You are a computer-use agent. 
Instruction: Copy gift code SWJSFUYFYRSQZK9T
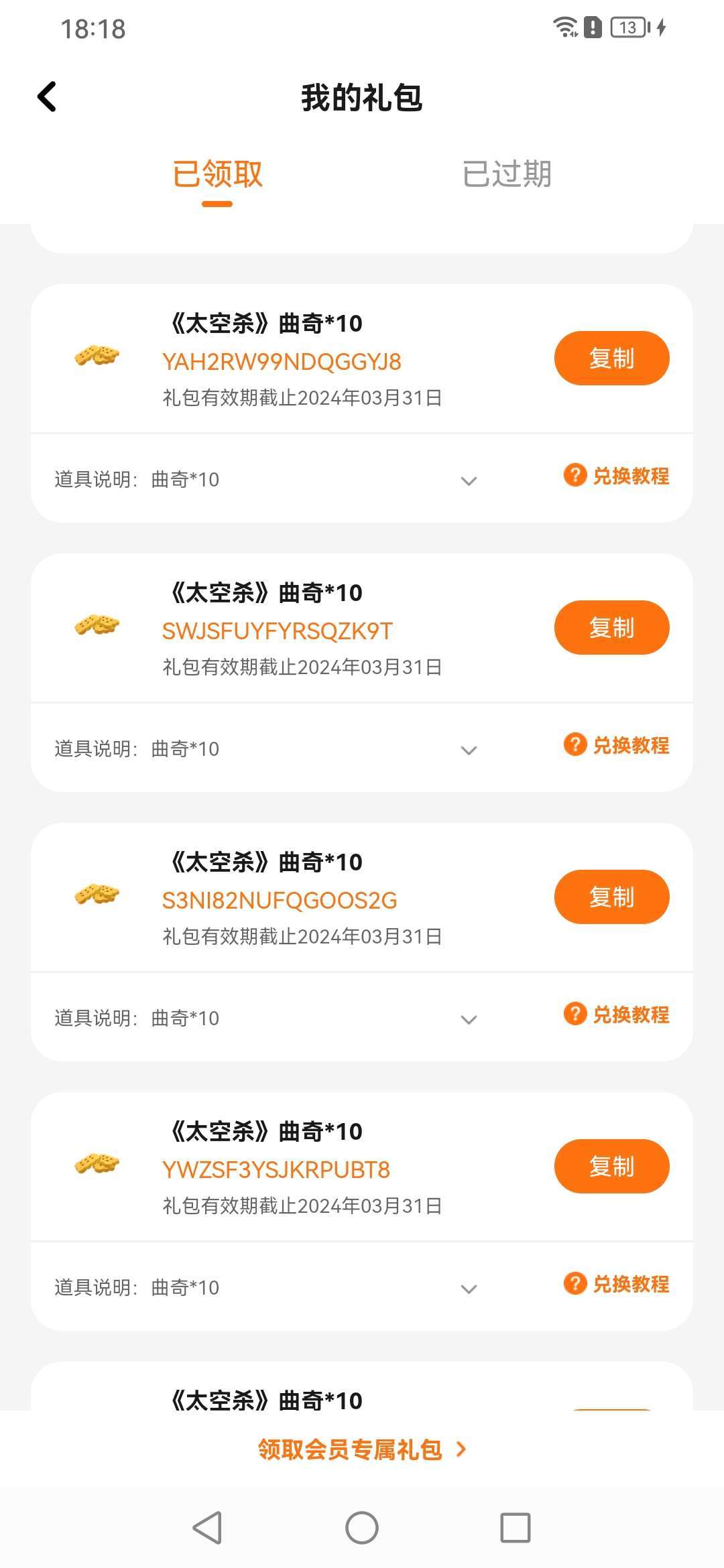point(611,628)
